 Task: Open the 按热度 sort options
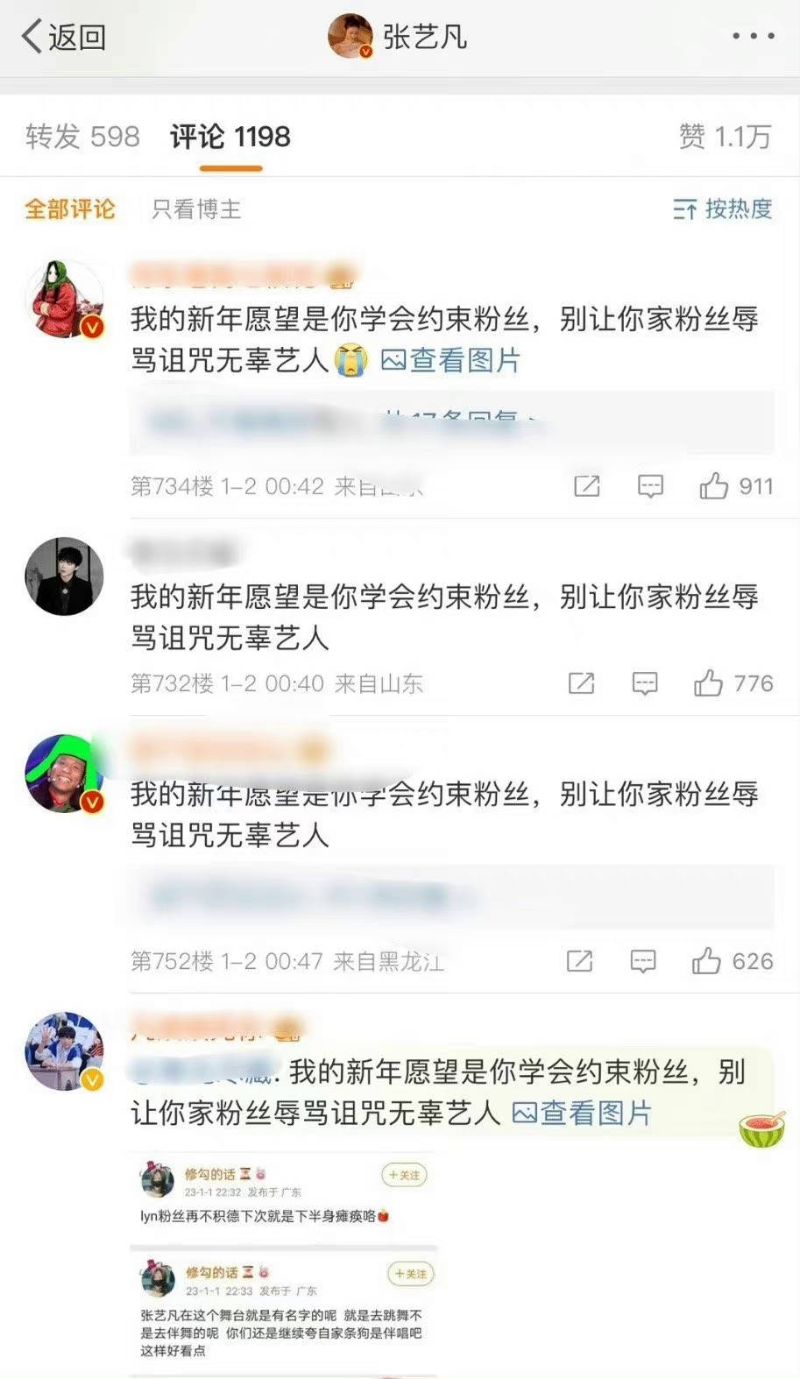click(723, 209)
